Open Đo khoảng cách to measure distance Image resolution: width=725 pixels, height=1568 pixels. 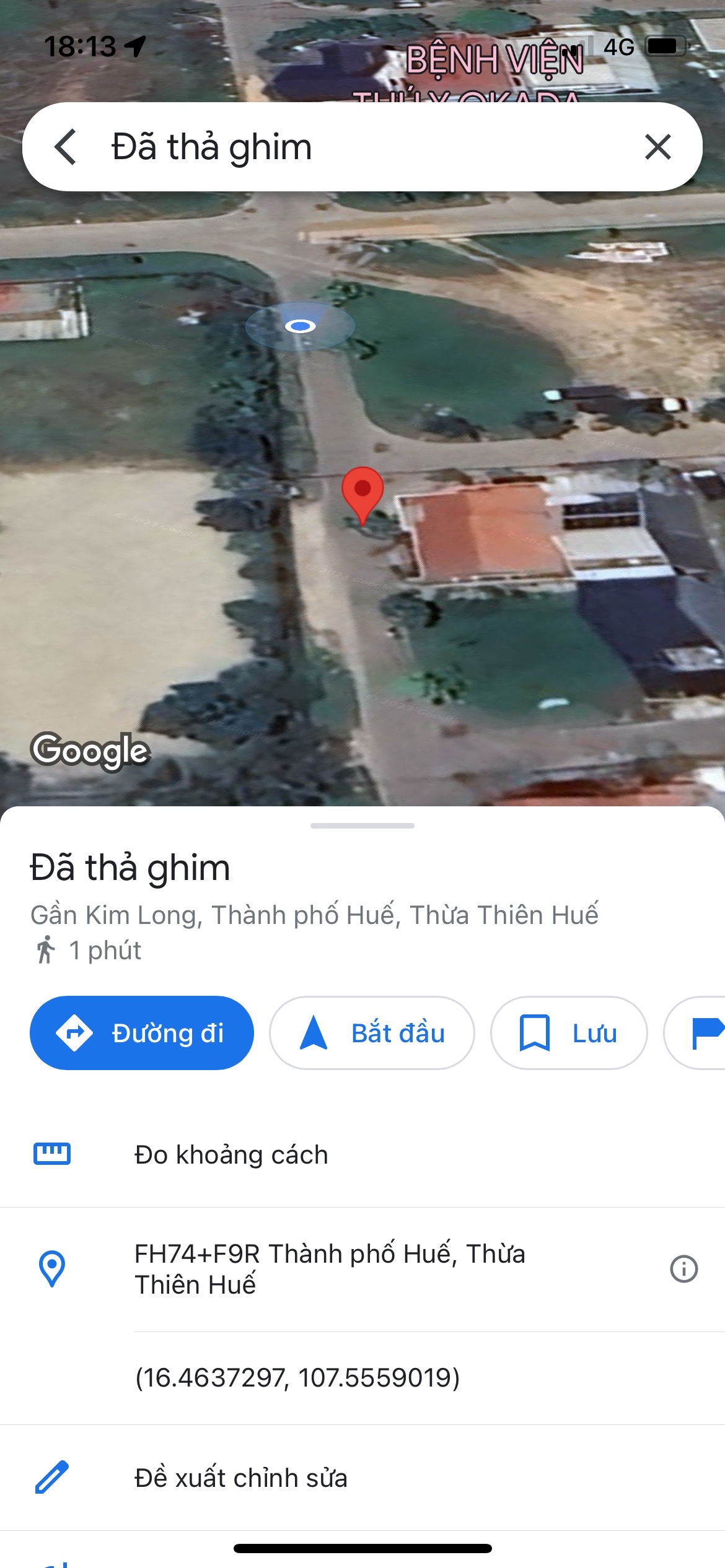coord(231,1155)
